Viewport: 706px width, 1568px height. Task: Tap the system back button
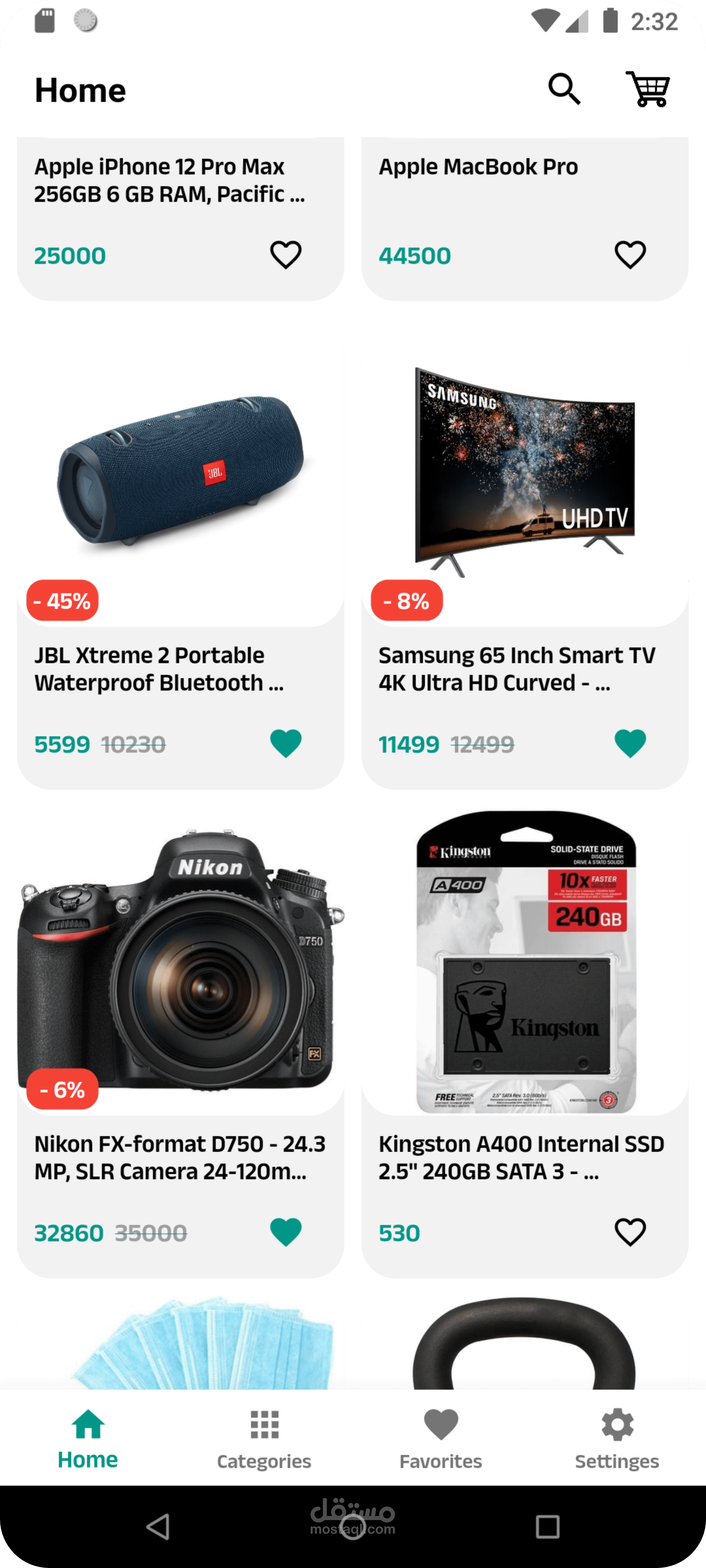point(159,1527)
